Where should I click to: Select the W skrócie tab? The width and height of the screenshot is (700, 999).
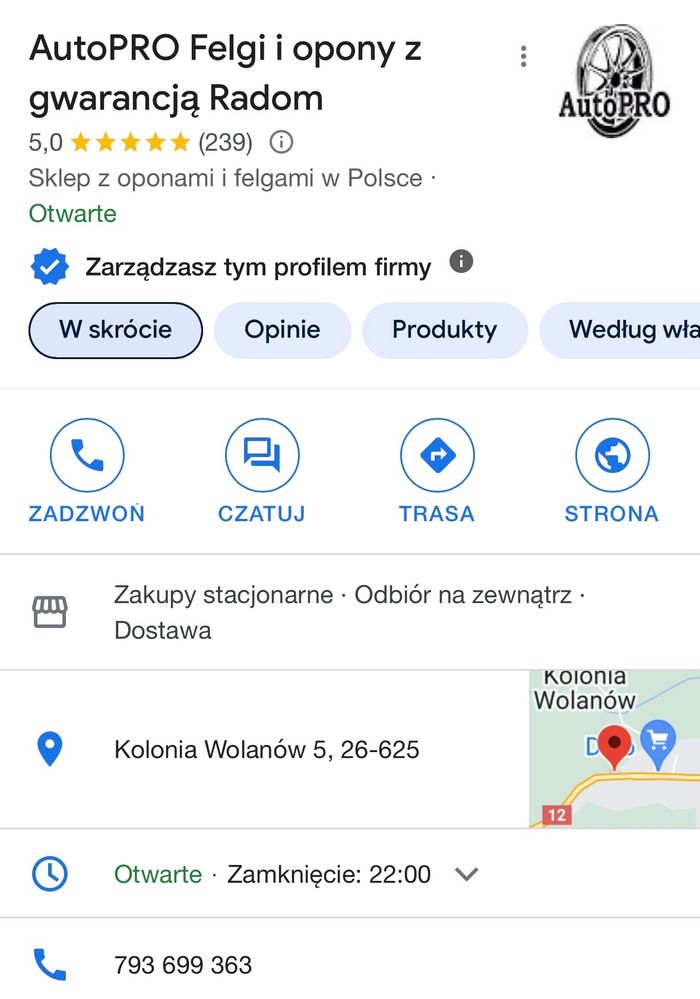coord(116,330)
